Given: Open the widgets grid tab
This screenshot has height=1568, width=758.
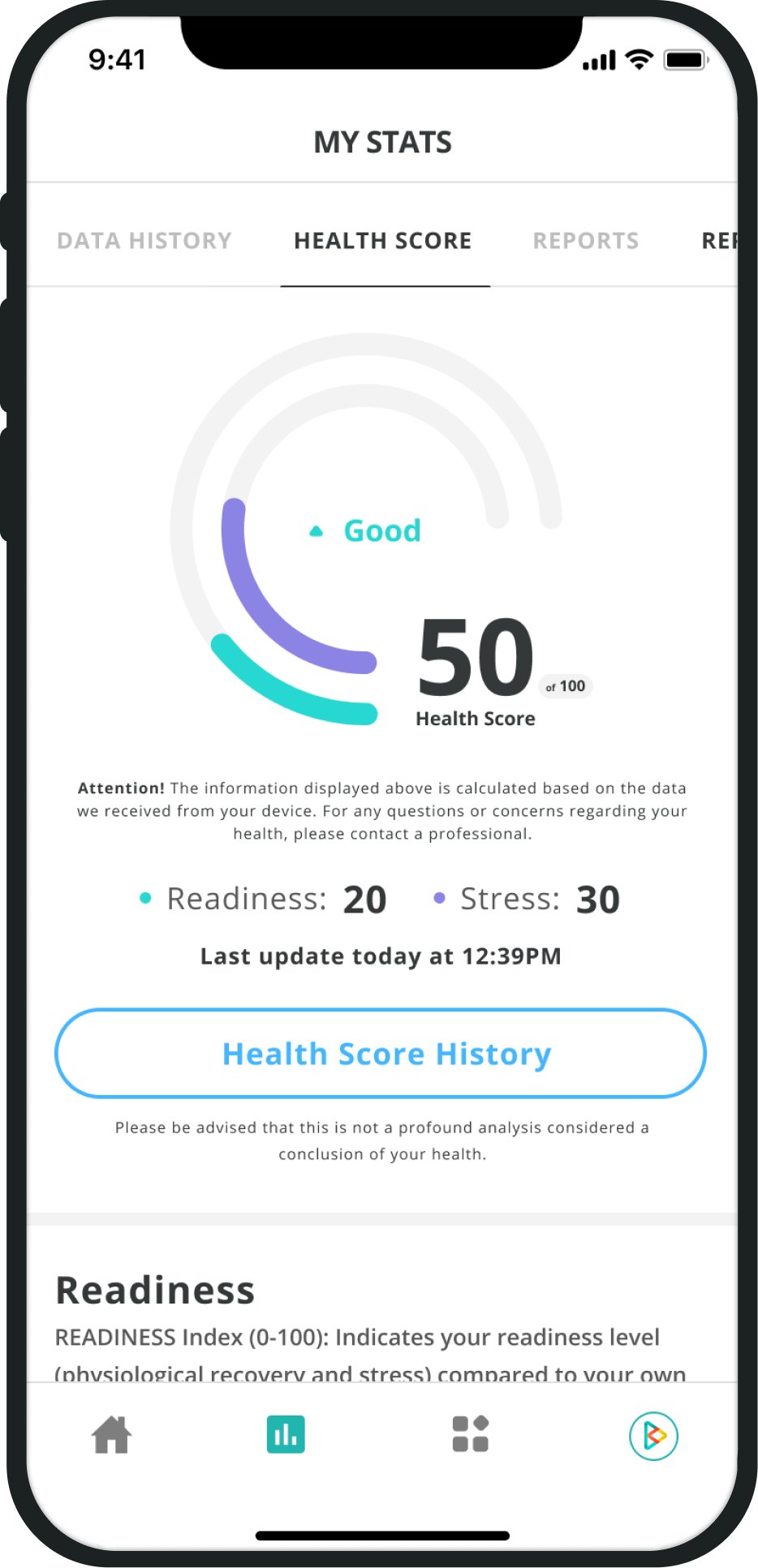Looking at the screenshot, I should (470, 1434).
